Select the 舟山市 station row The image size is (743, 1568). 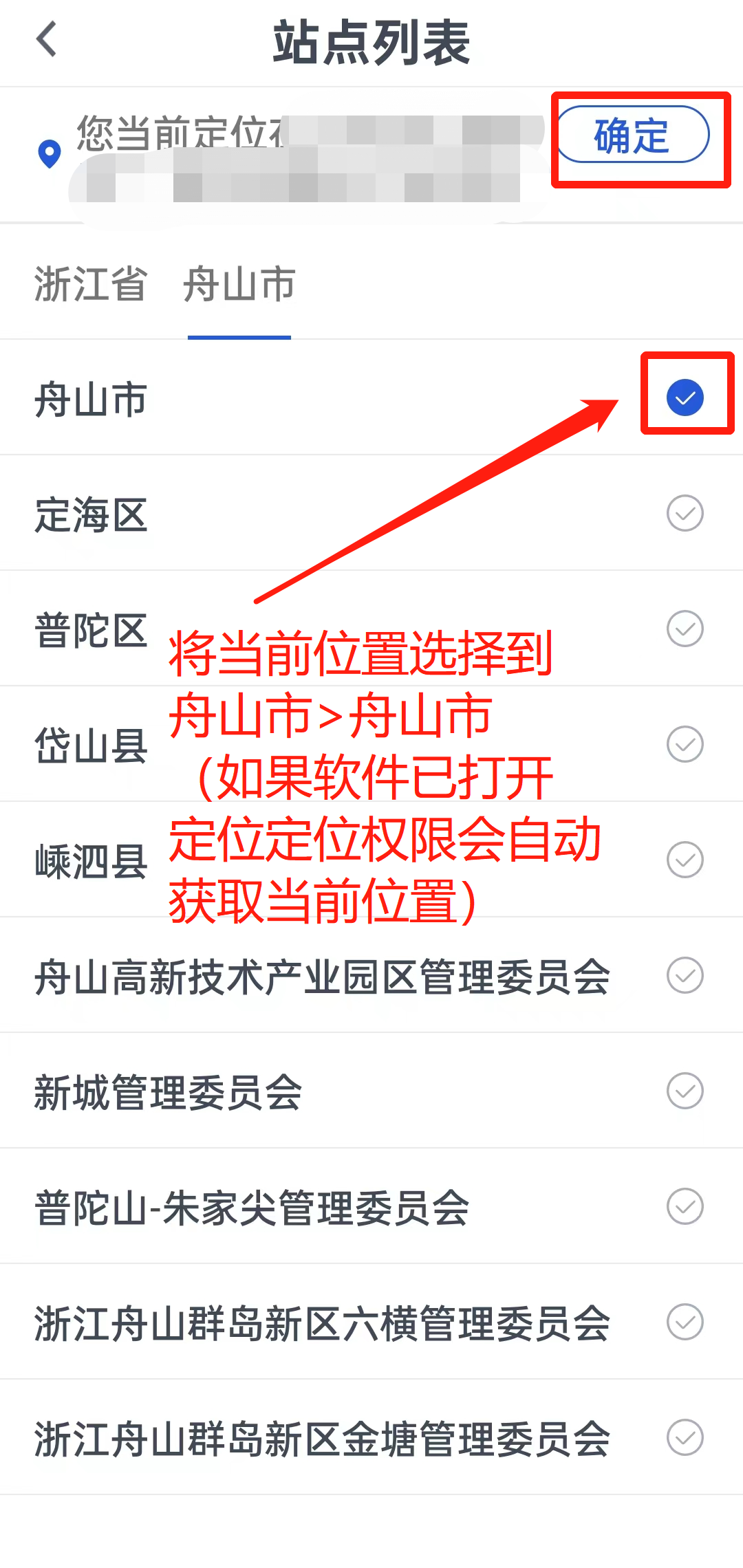click(371, 398)
